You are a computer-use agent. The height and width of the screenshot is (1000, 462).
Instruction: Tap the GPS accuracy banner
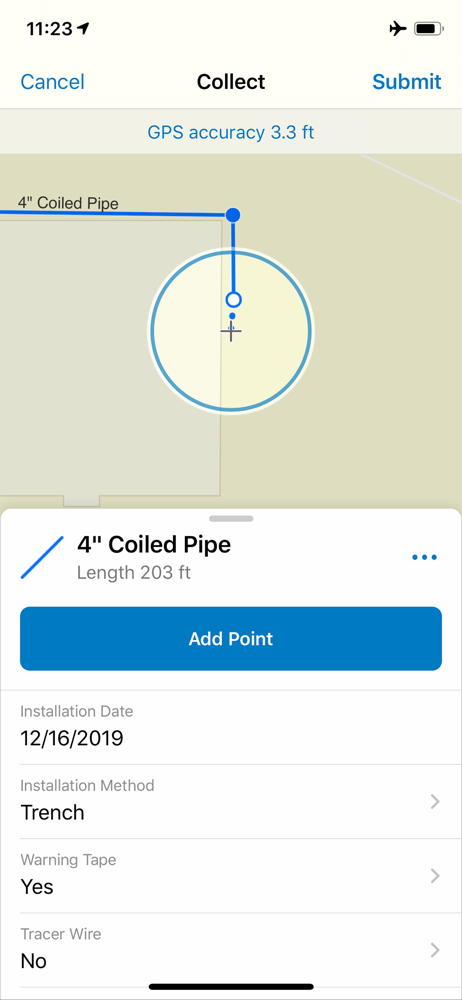231,133
